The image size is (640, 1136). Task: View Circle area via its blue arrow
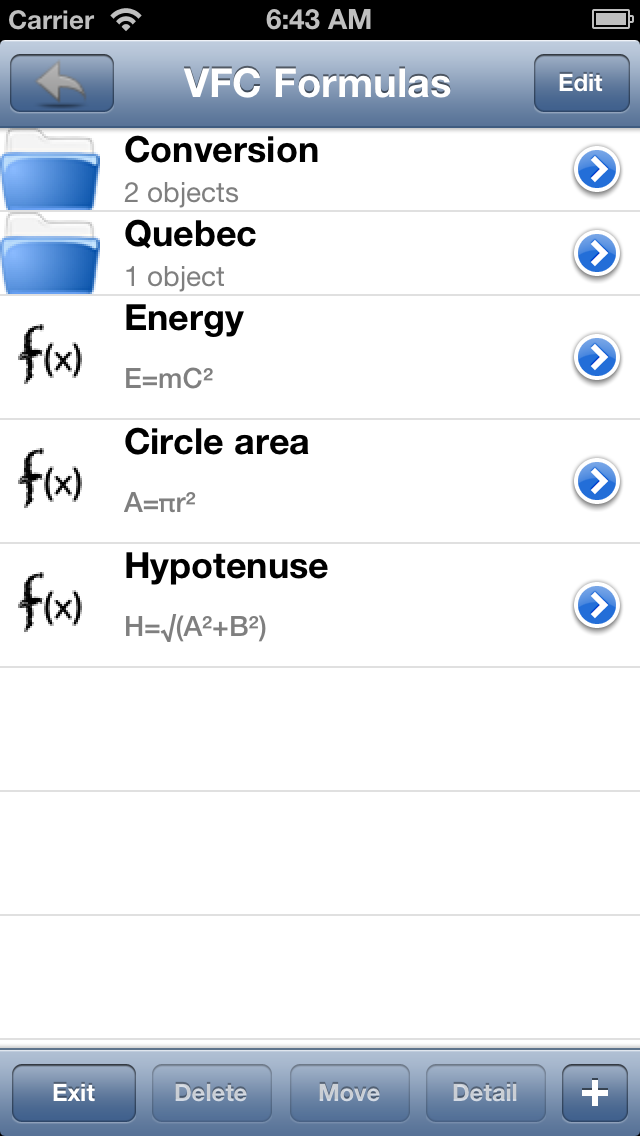[x=597, y=482]
